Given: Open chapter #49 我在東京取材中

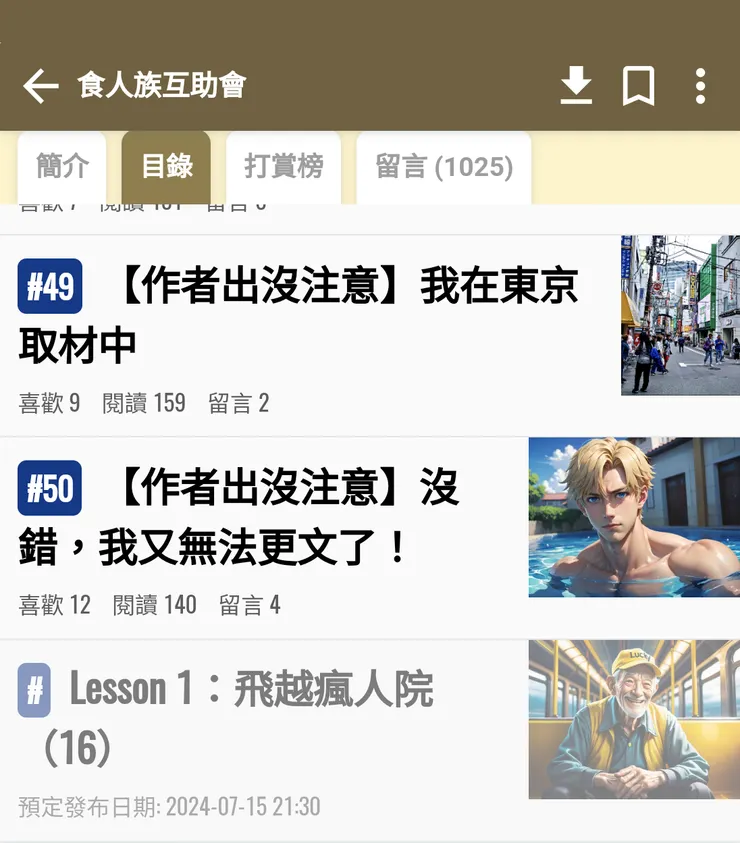Looking at the screenshot, I should click(300, 315).
